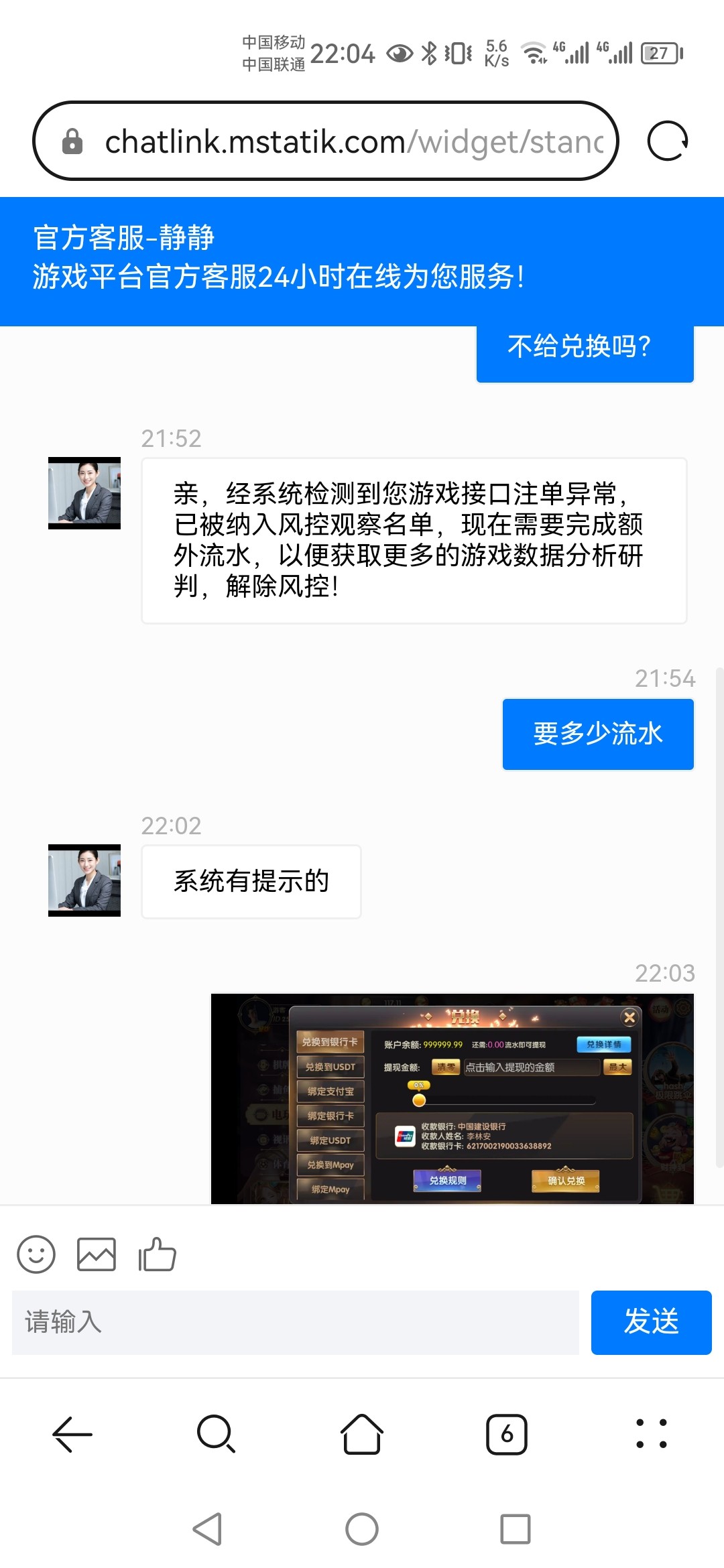The height and width of the screenshot is (1568, 724).
Task: Open the sent game screenshot image
Action: pos(452,1099)
